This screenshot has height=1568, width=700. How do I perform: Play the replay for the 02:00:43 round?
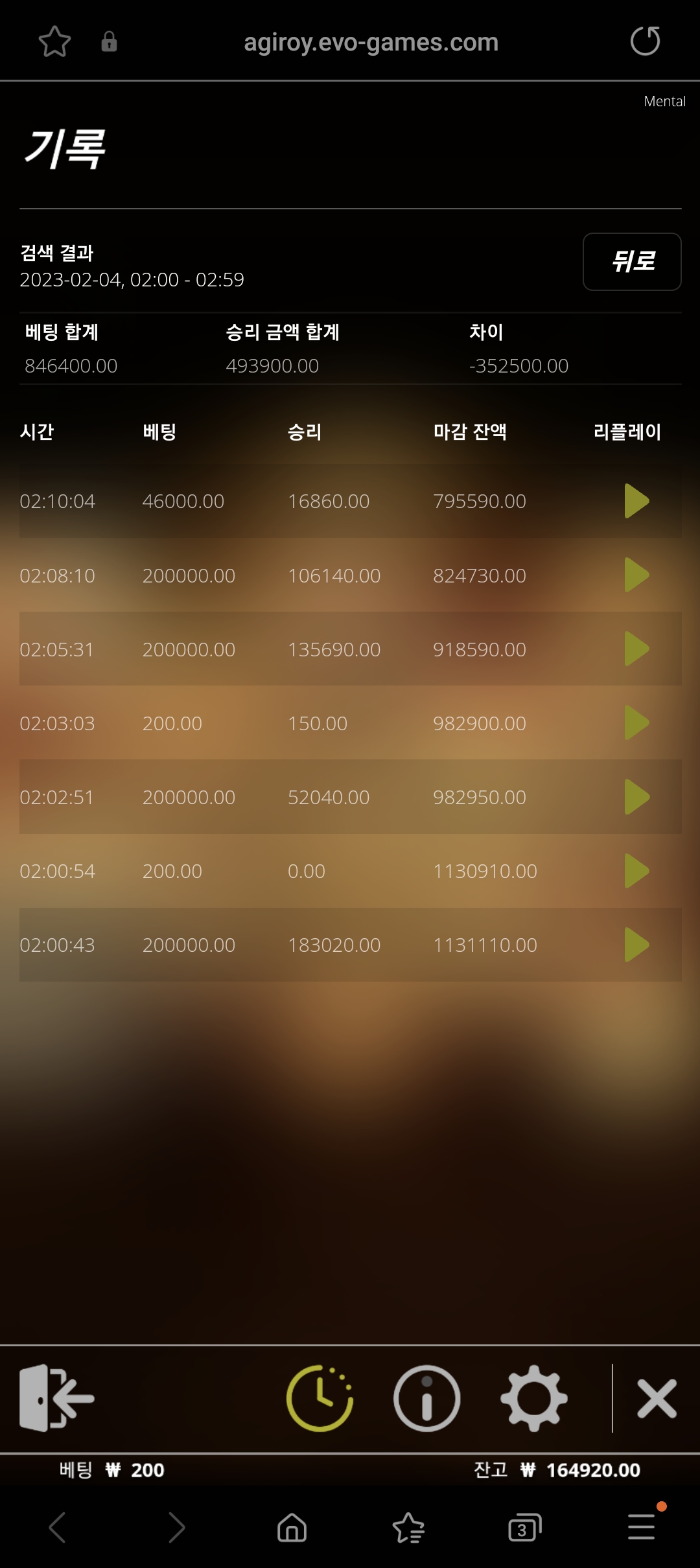pyautogui.click(x=636, y=945)
